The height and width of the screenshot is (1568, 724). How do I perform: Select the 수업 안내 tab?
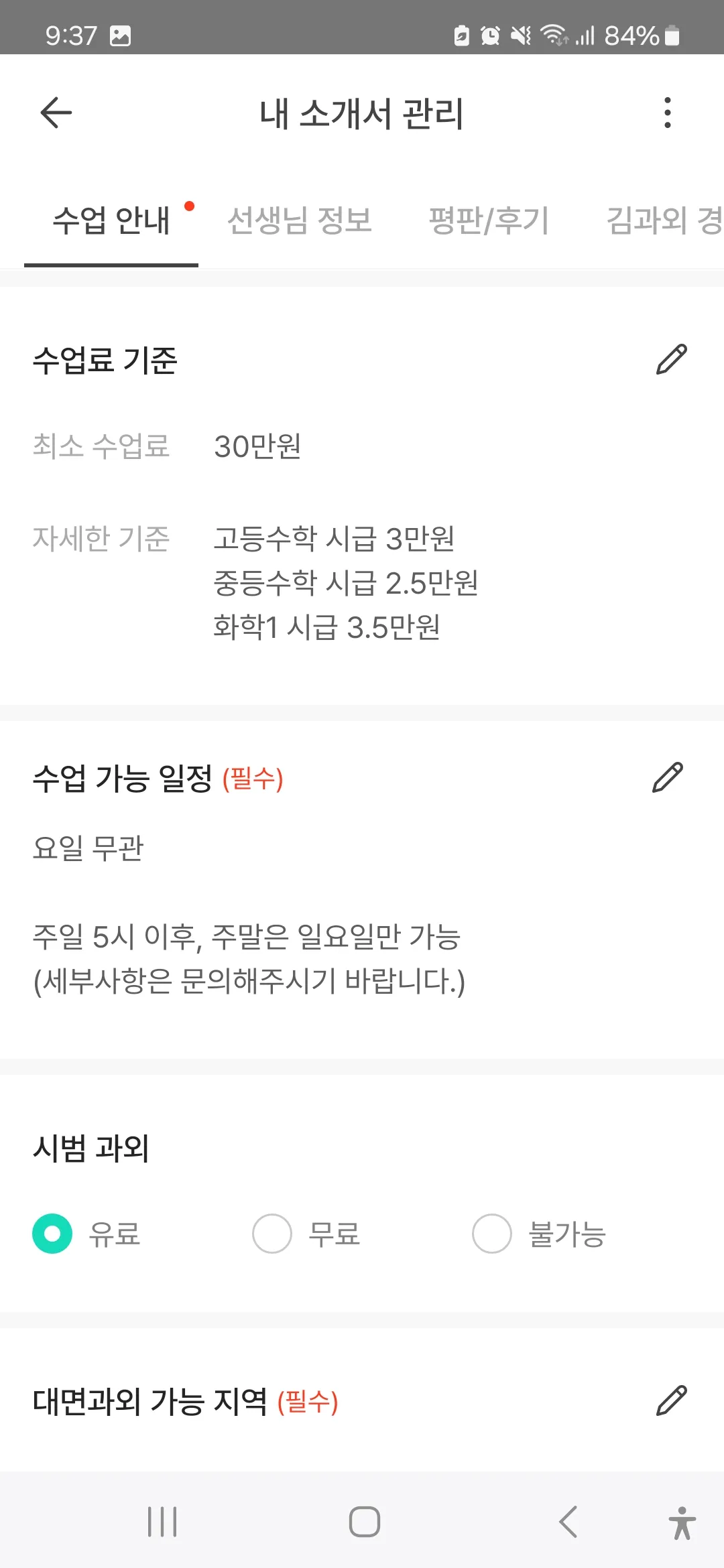[x=111, y=220]
